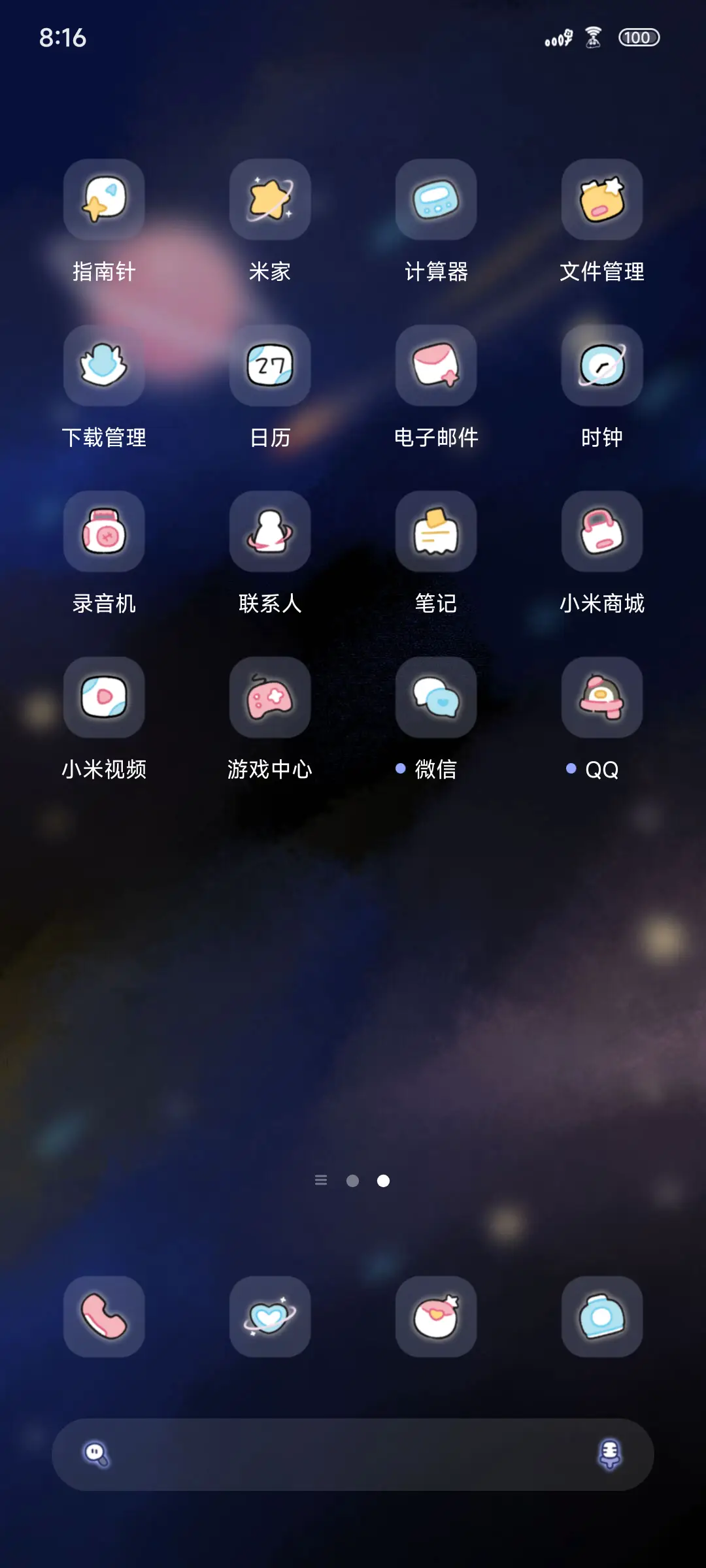Open the 小米商城 Mi store
This screenshot has height=1568, width=706.
click(601, 532)
